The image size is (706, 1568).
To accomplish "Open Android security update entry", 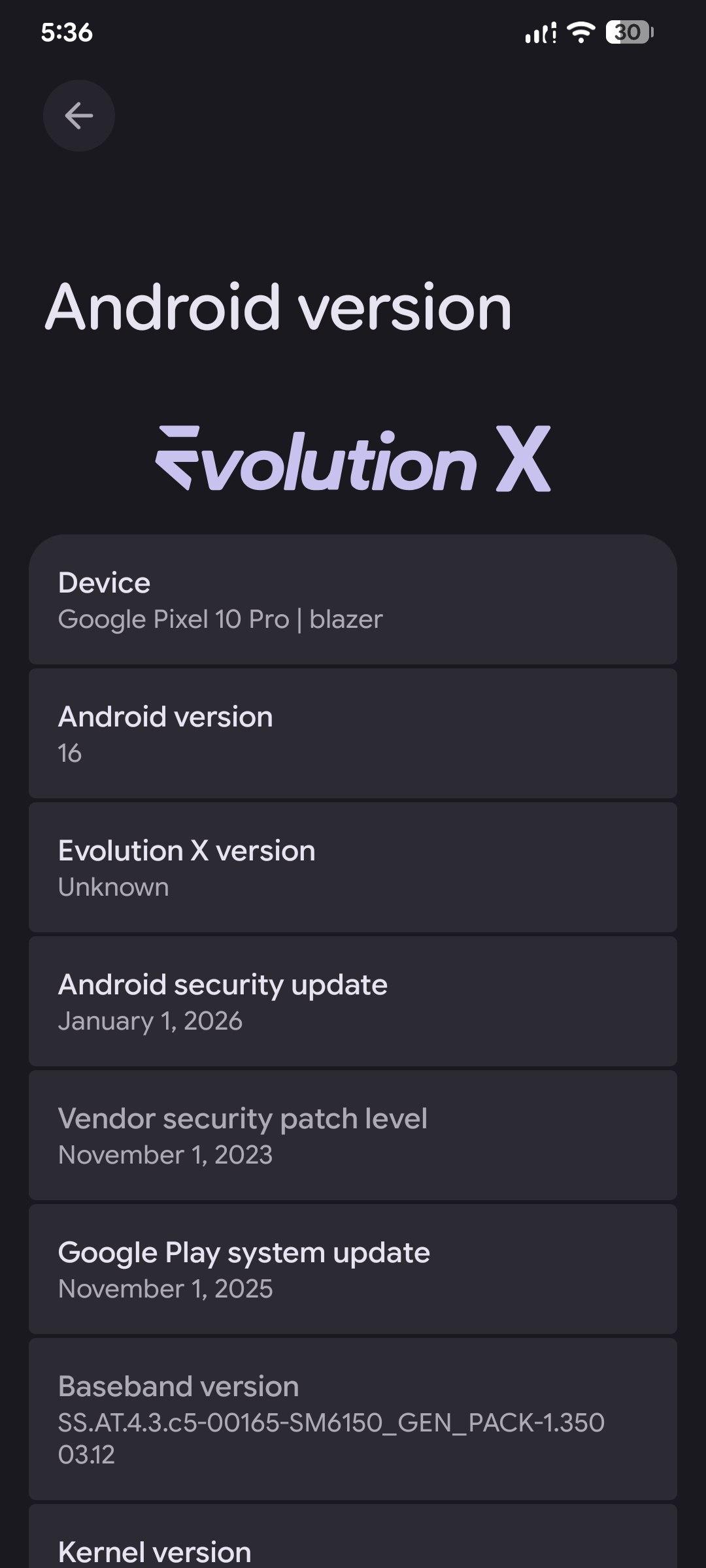I will point(353,1002).
